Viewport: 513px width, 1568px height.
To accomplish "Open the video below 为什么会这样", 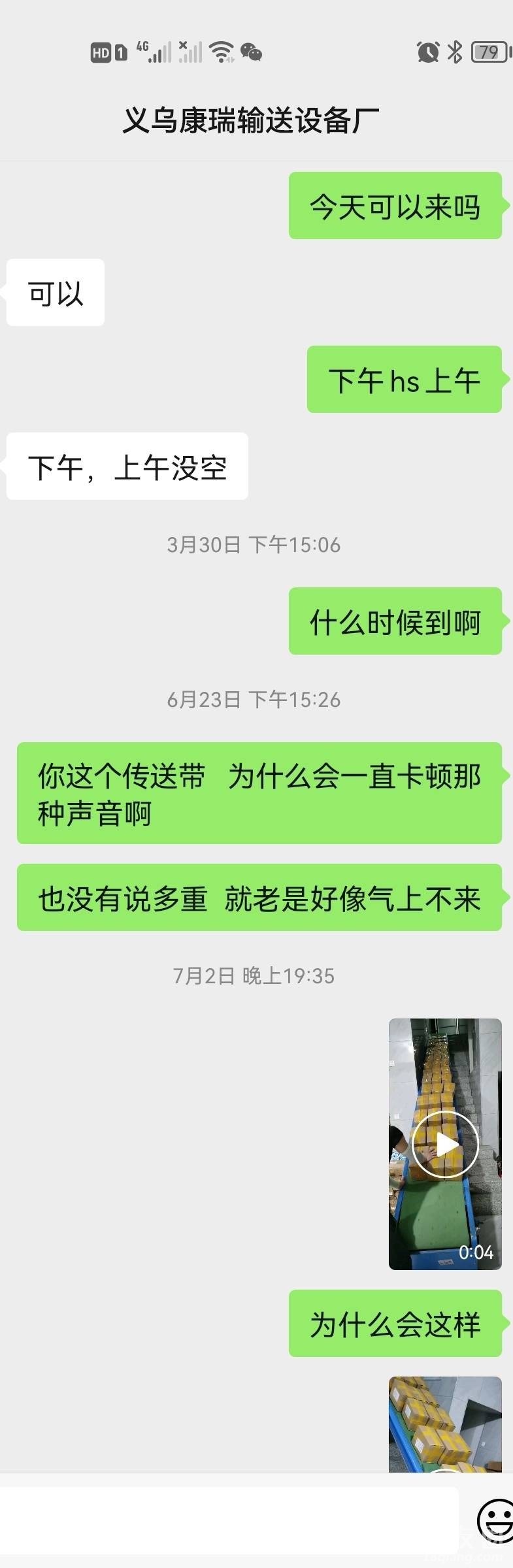I will [445, 1424].
